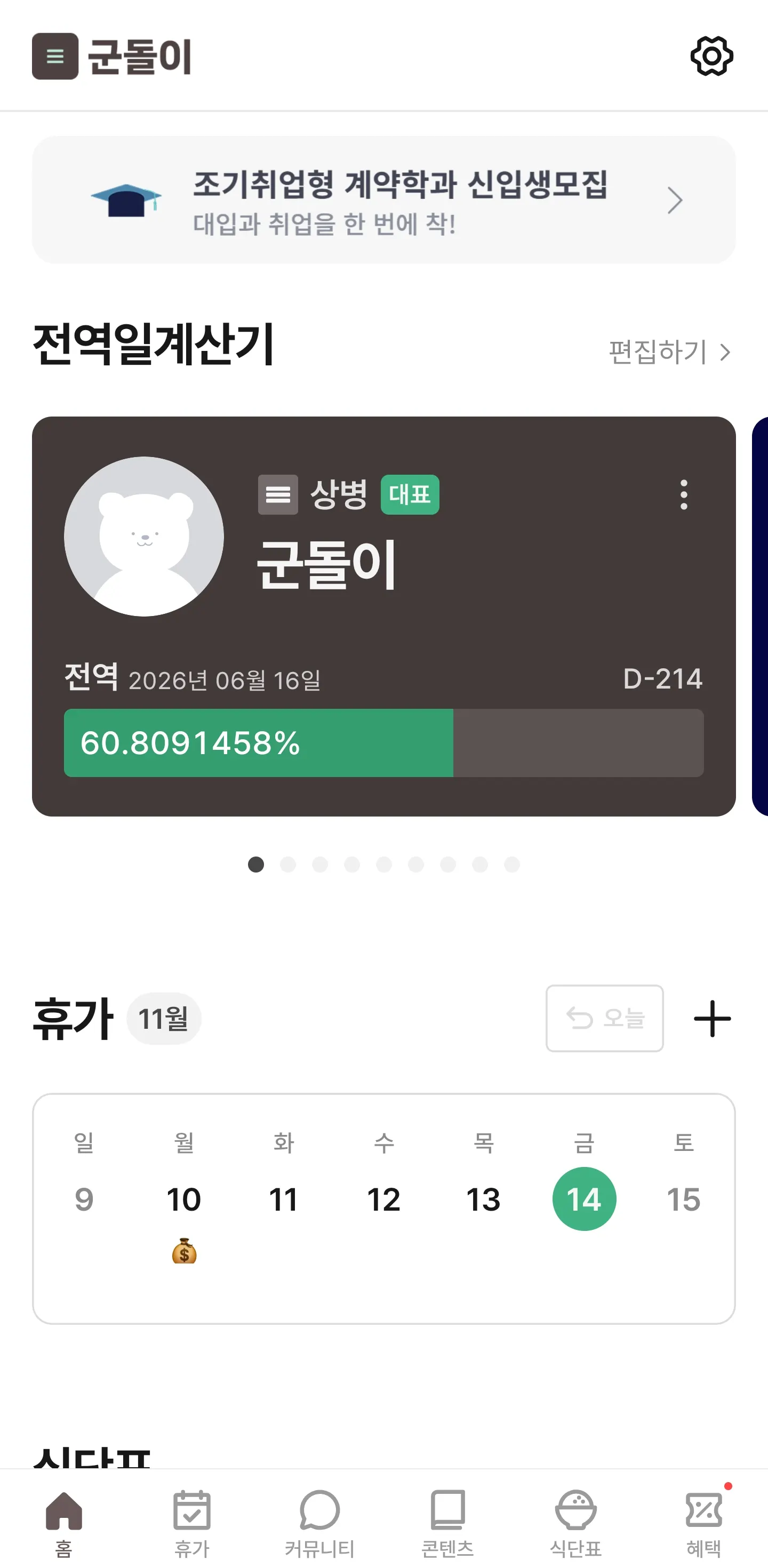The height and width of the screenshot is (1568, 768).
Task: Tap 편집하기 for 전역일계산기
Action: coord(669,352)
